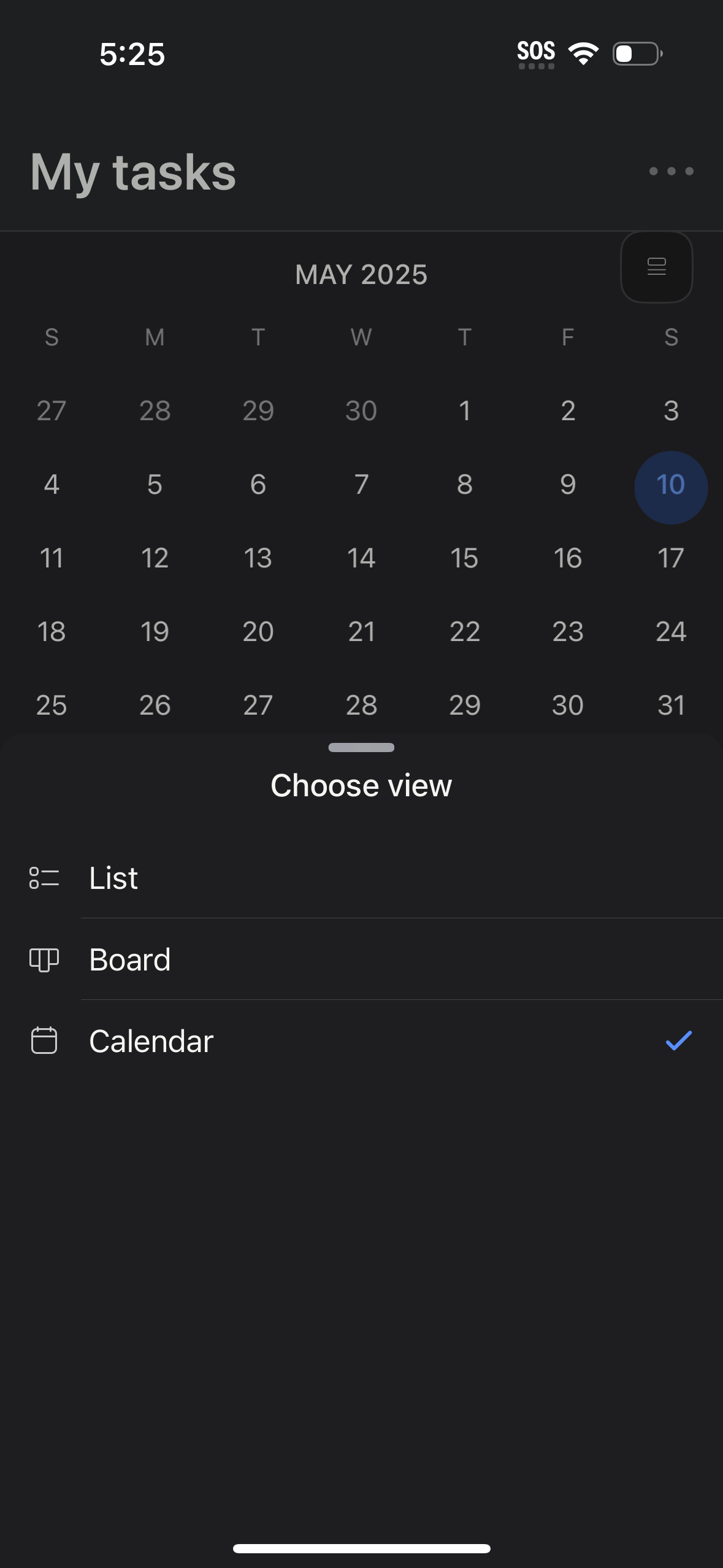Tap the MAY 2025 month header
This screenshot has width=723, height=1568.
coord(361,275)
